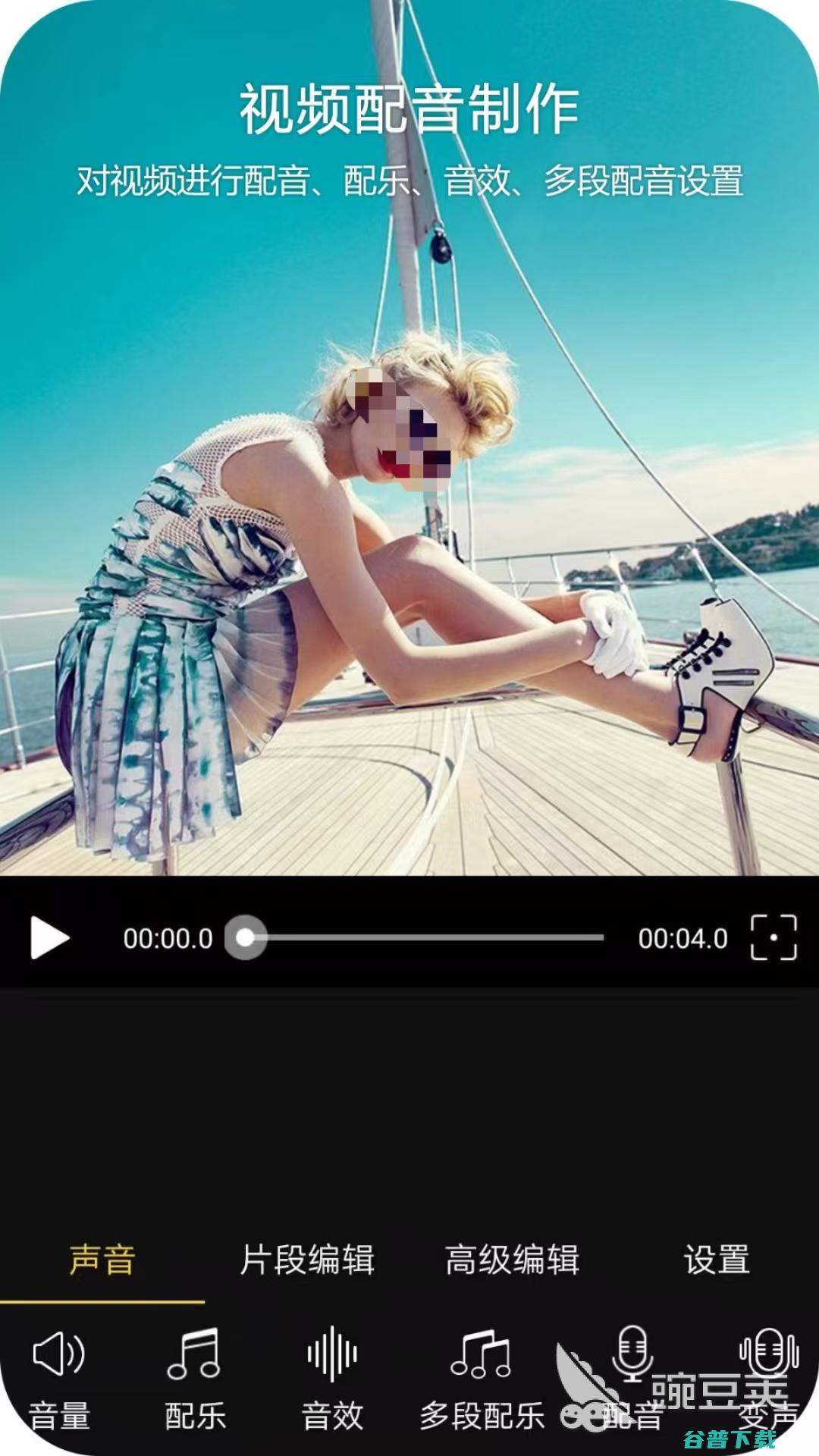The image size is (819, 1456).
Task: Open the 高级编辑 tab
Action: 512,1260
